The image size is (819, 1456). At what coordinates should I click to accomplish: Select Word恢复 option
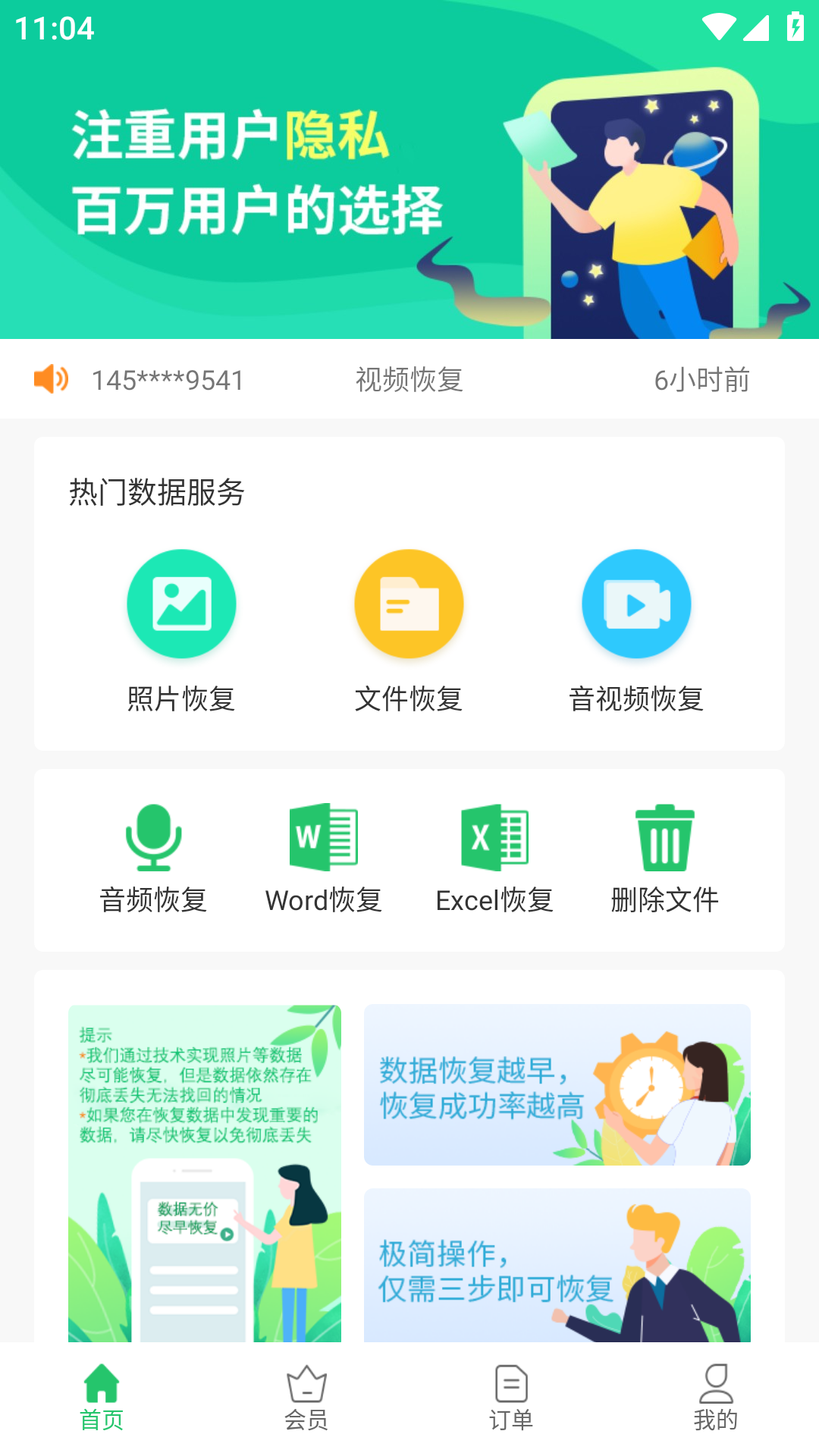click(x=324, y=858)
